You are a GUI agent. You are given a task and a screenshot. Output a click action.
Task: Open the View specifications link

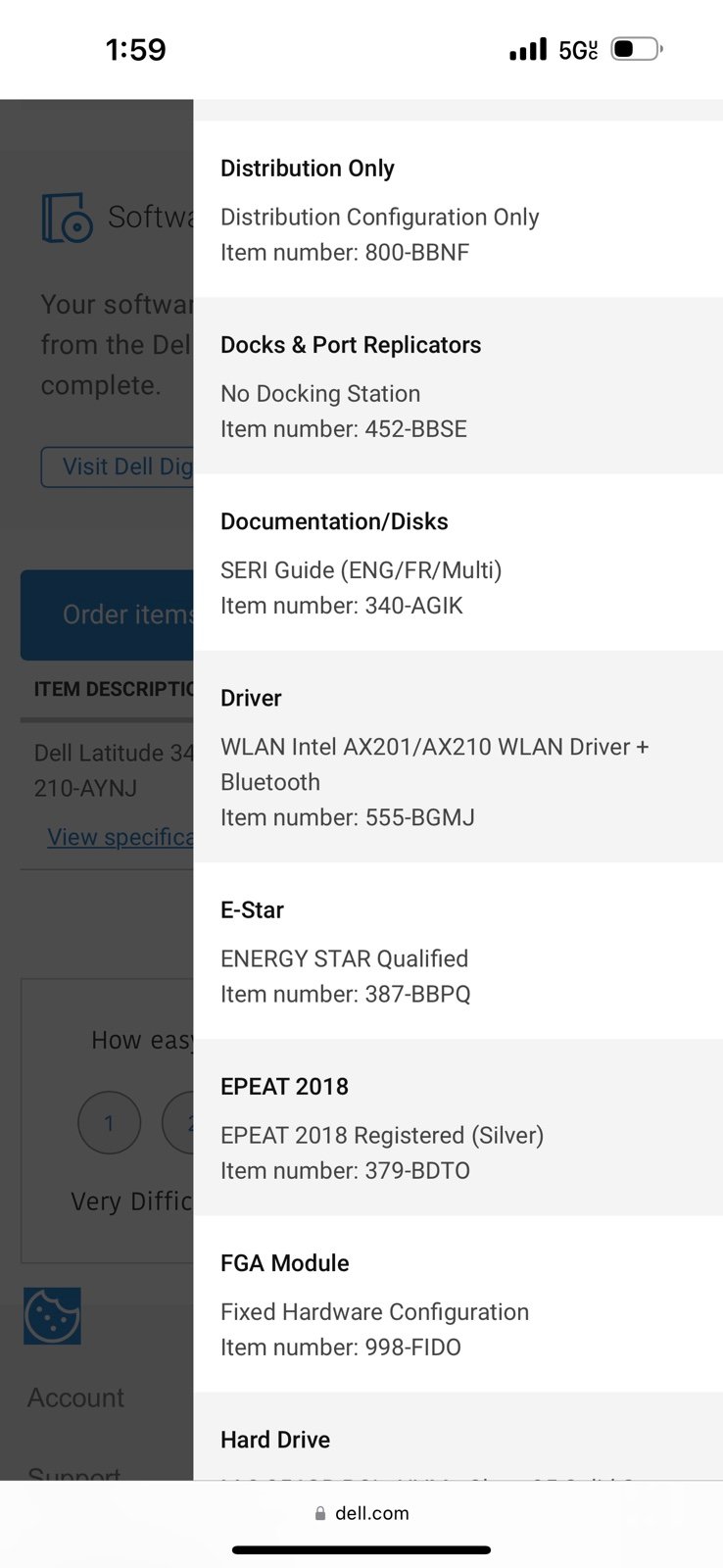(x=120, y=837)
